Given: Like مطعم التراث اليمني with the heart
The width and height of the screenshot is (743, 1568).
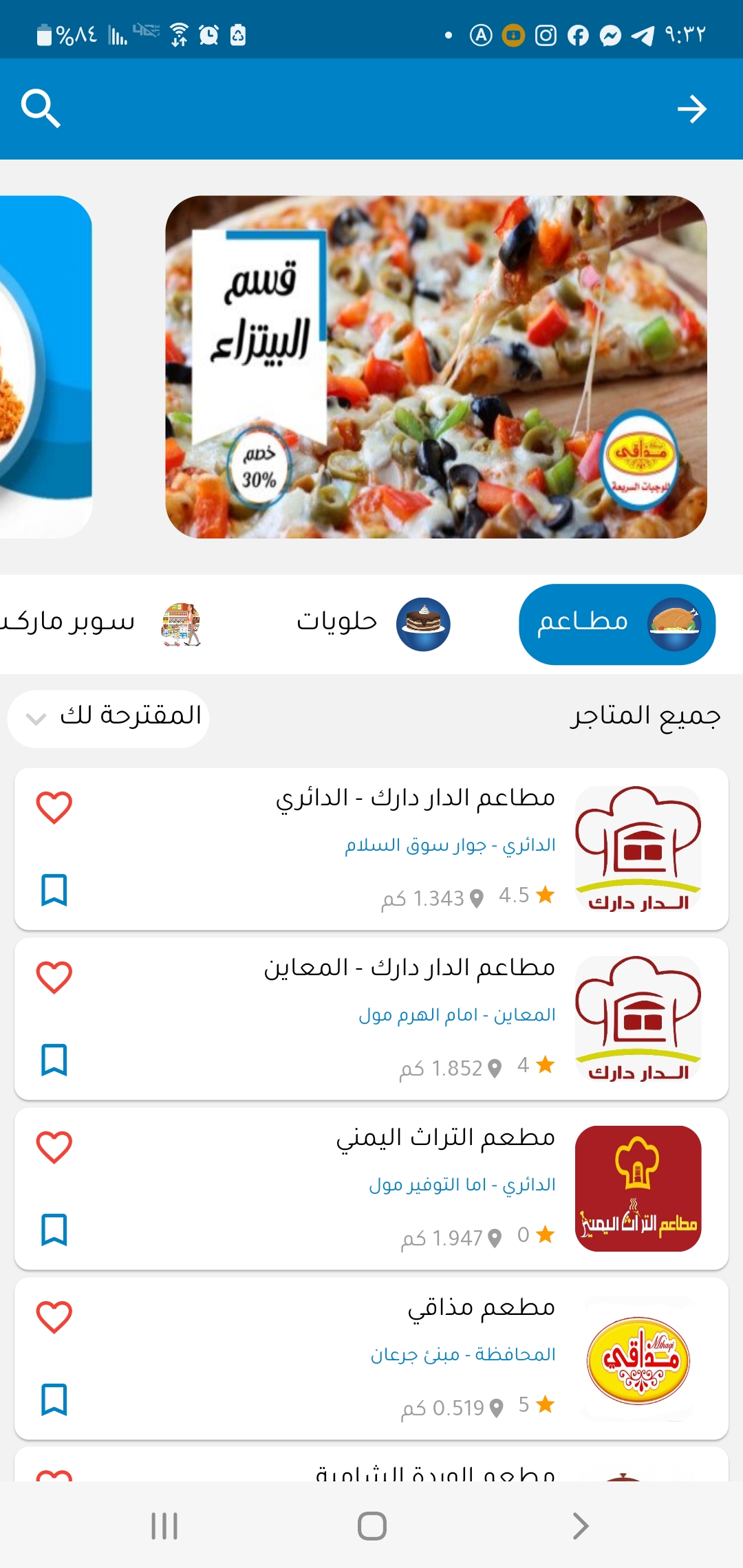Looking at the screenshot, I should click(x=54, y=1147).
